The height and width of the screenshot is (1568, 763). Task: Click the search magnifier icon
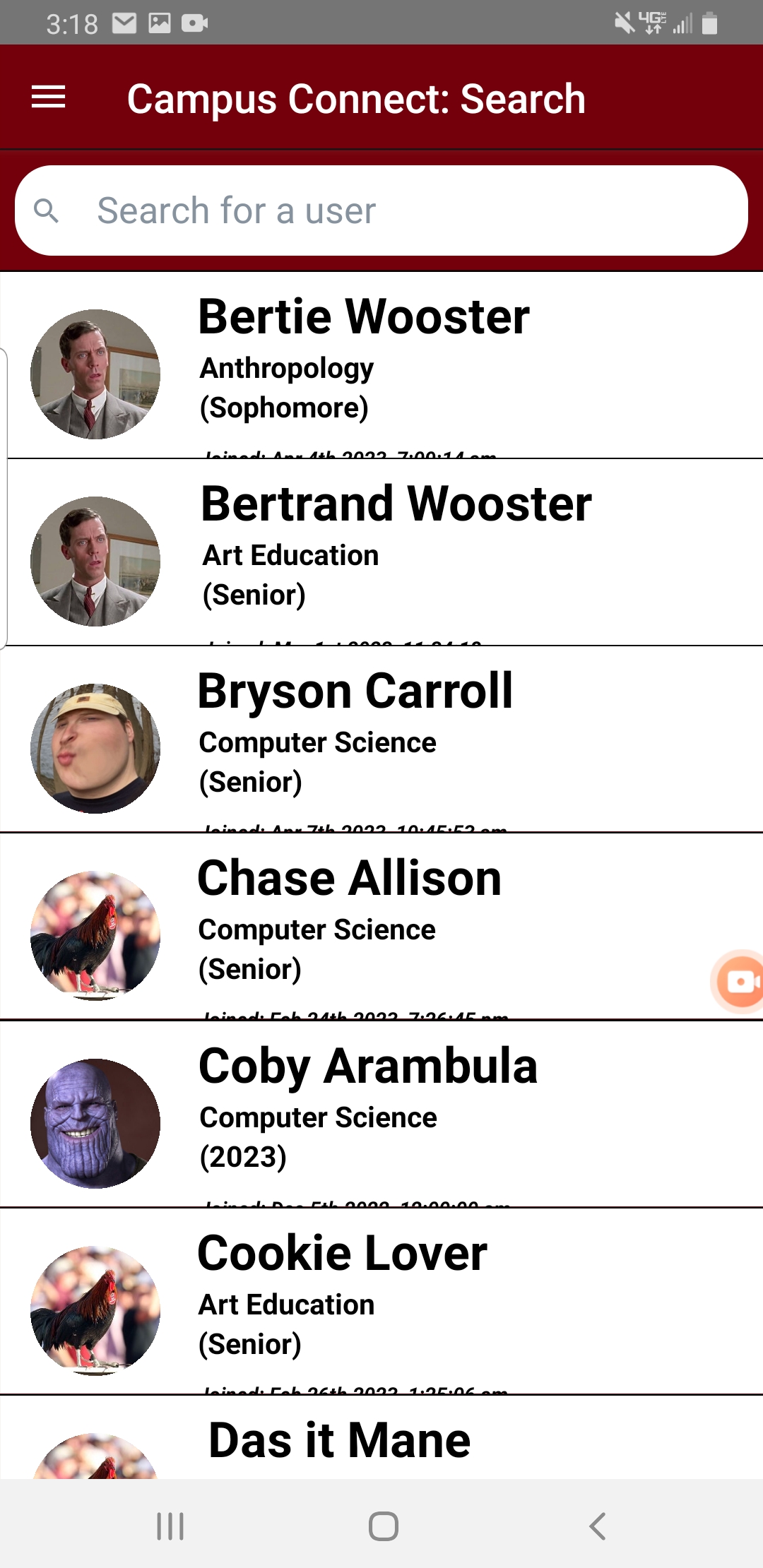click(48, 210)
